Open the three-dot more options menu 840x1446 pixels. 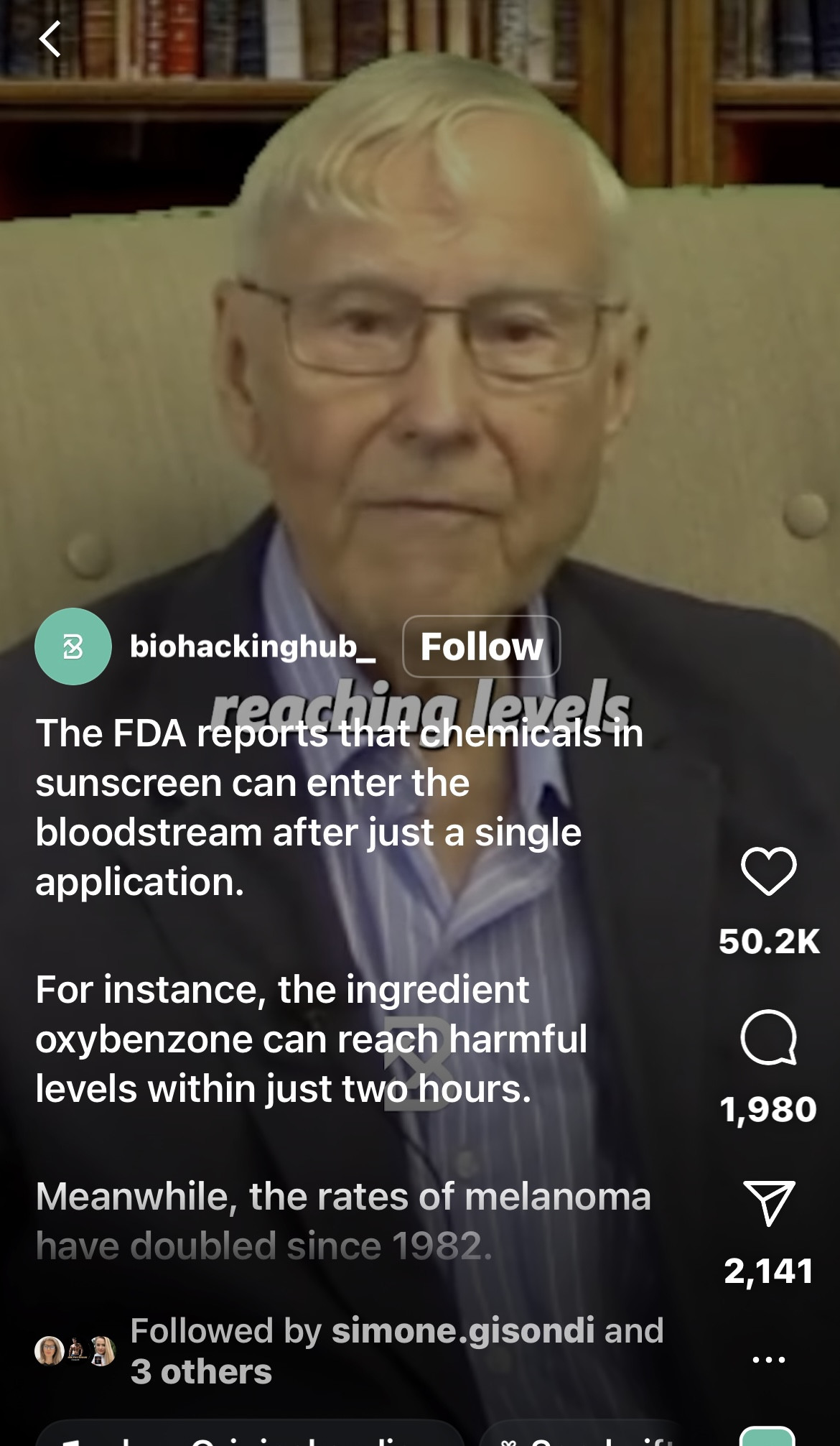click(x=768, y=1359)
